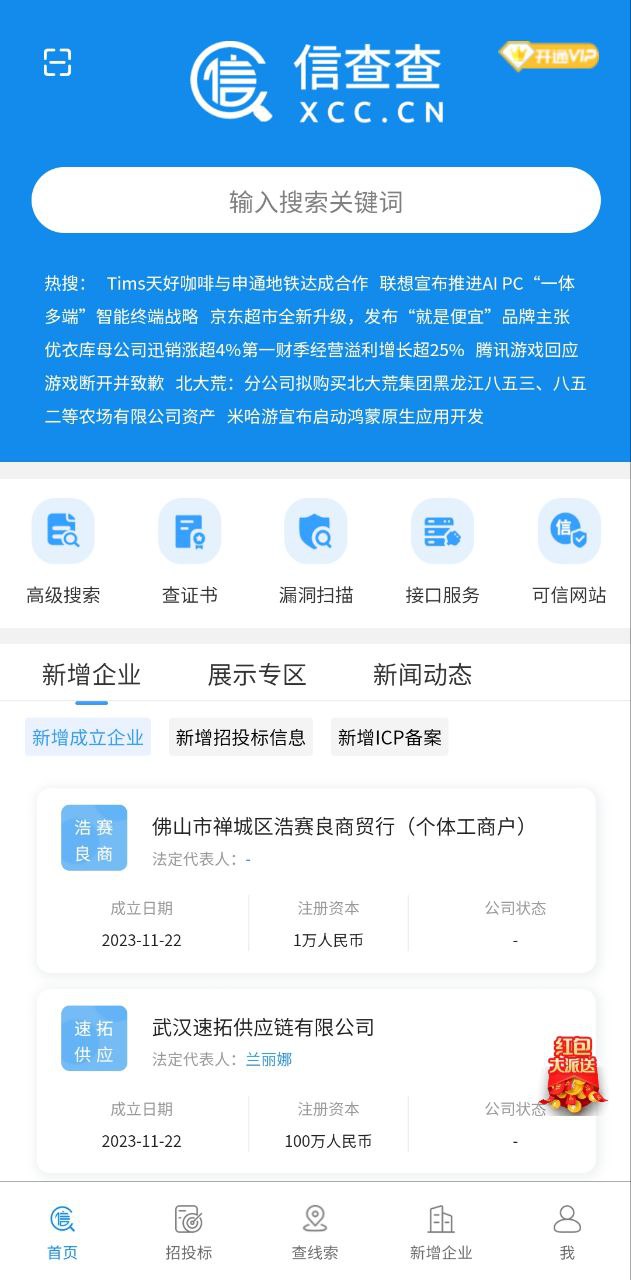
Task: Open the 我 profile tab
Action: [x=567, y=1232]
